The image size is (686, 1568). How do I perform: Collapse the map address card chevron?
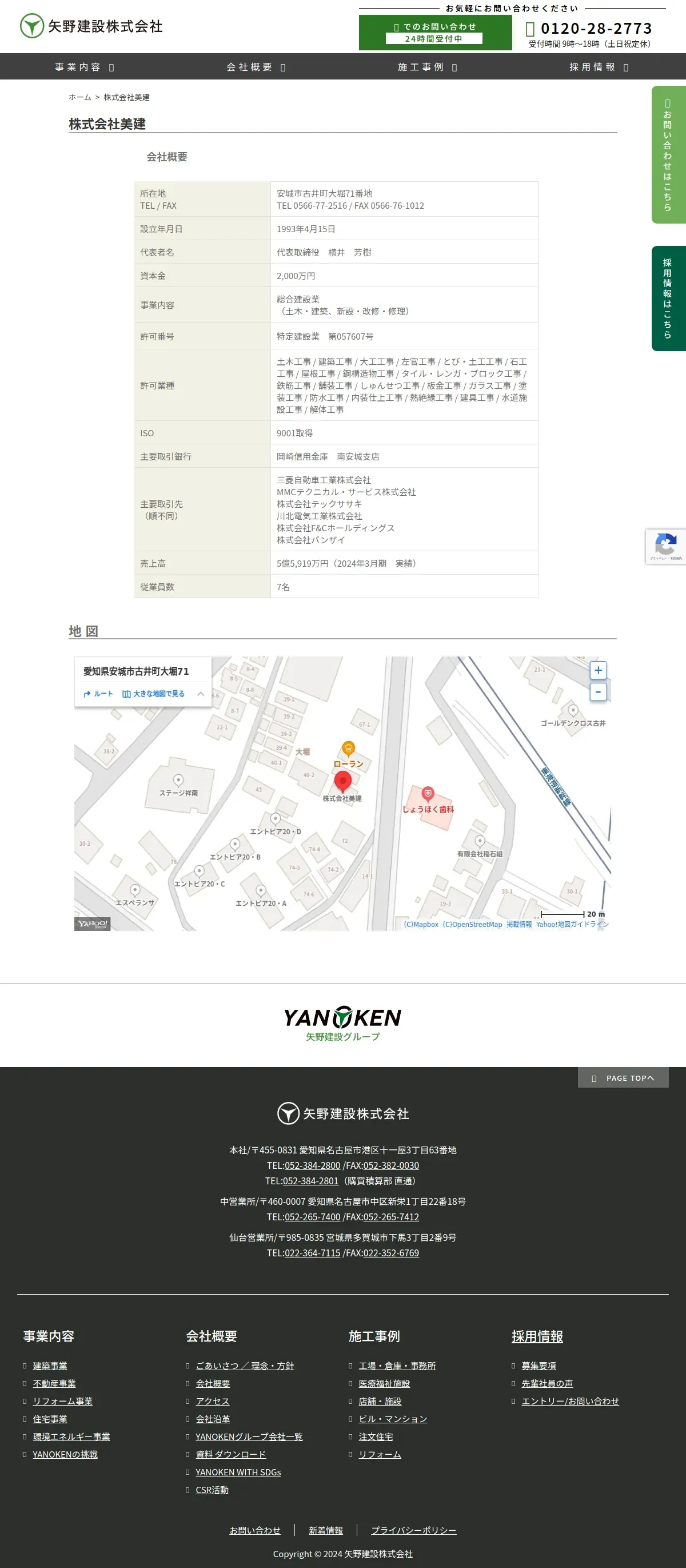click(200, 694)
